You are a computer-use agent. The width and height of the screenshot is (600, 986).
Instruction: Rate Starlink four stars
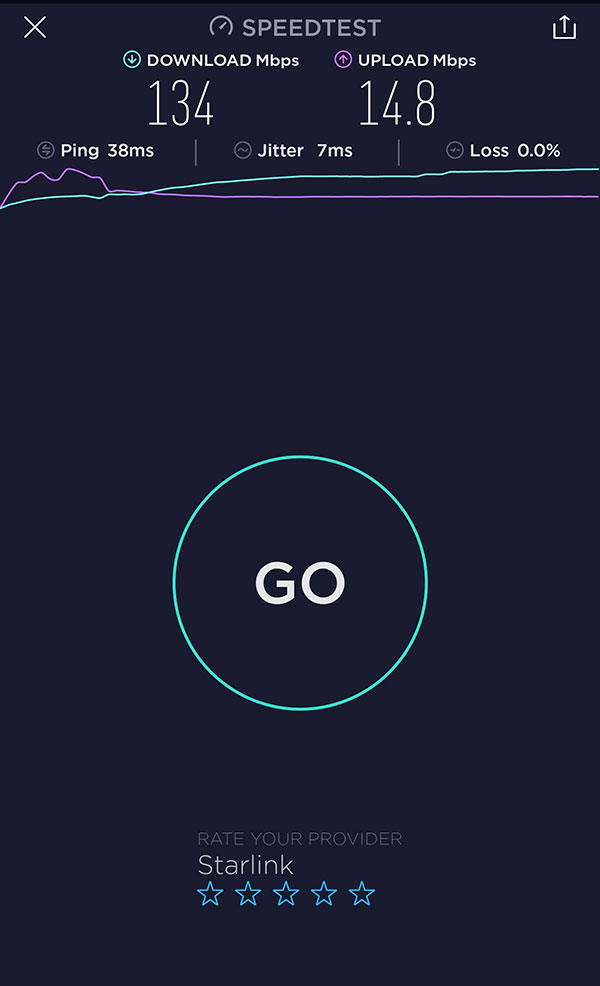pos(324,893)
